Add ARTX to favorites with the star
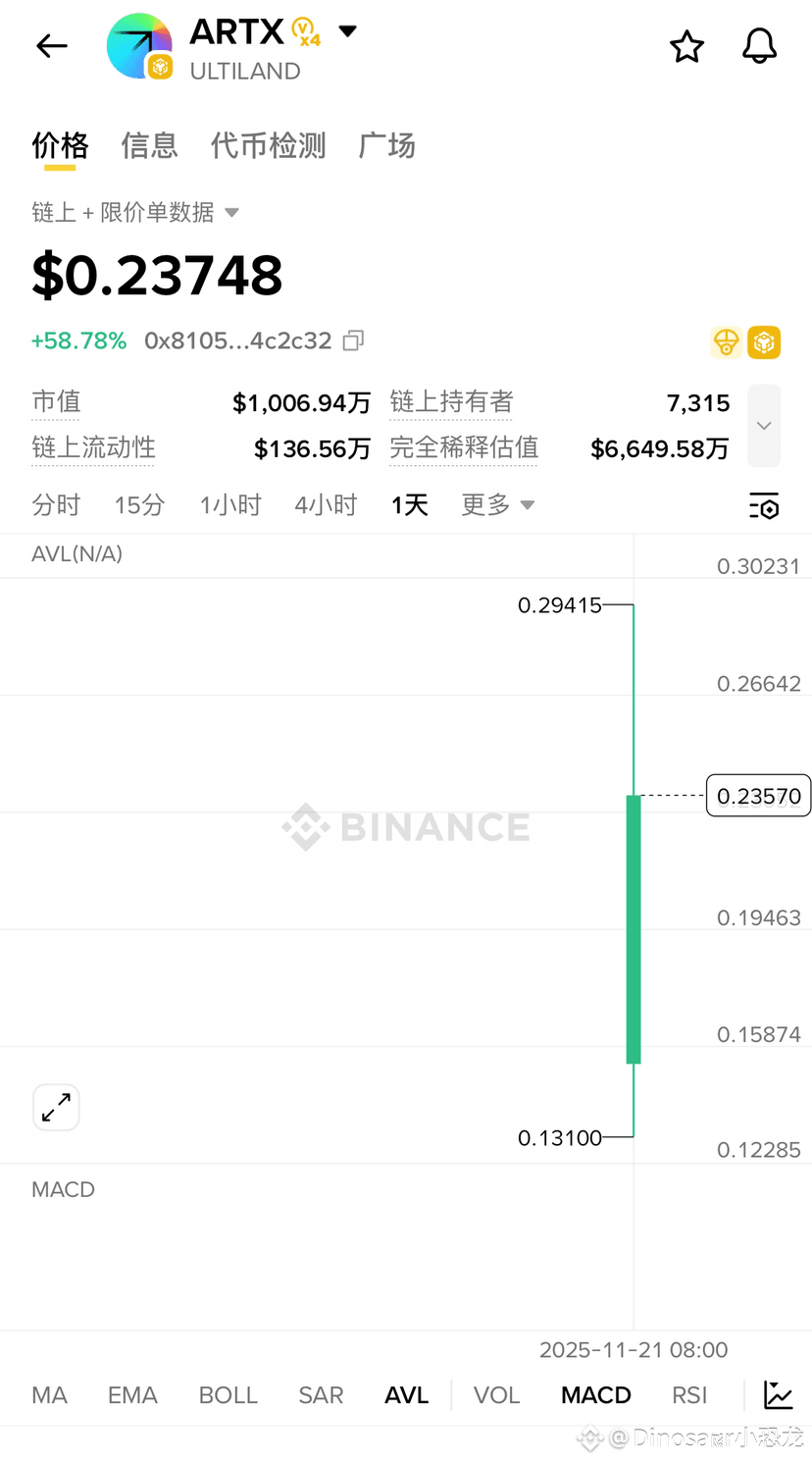This screenshot has width=812, height=1463. coord(686,46)
